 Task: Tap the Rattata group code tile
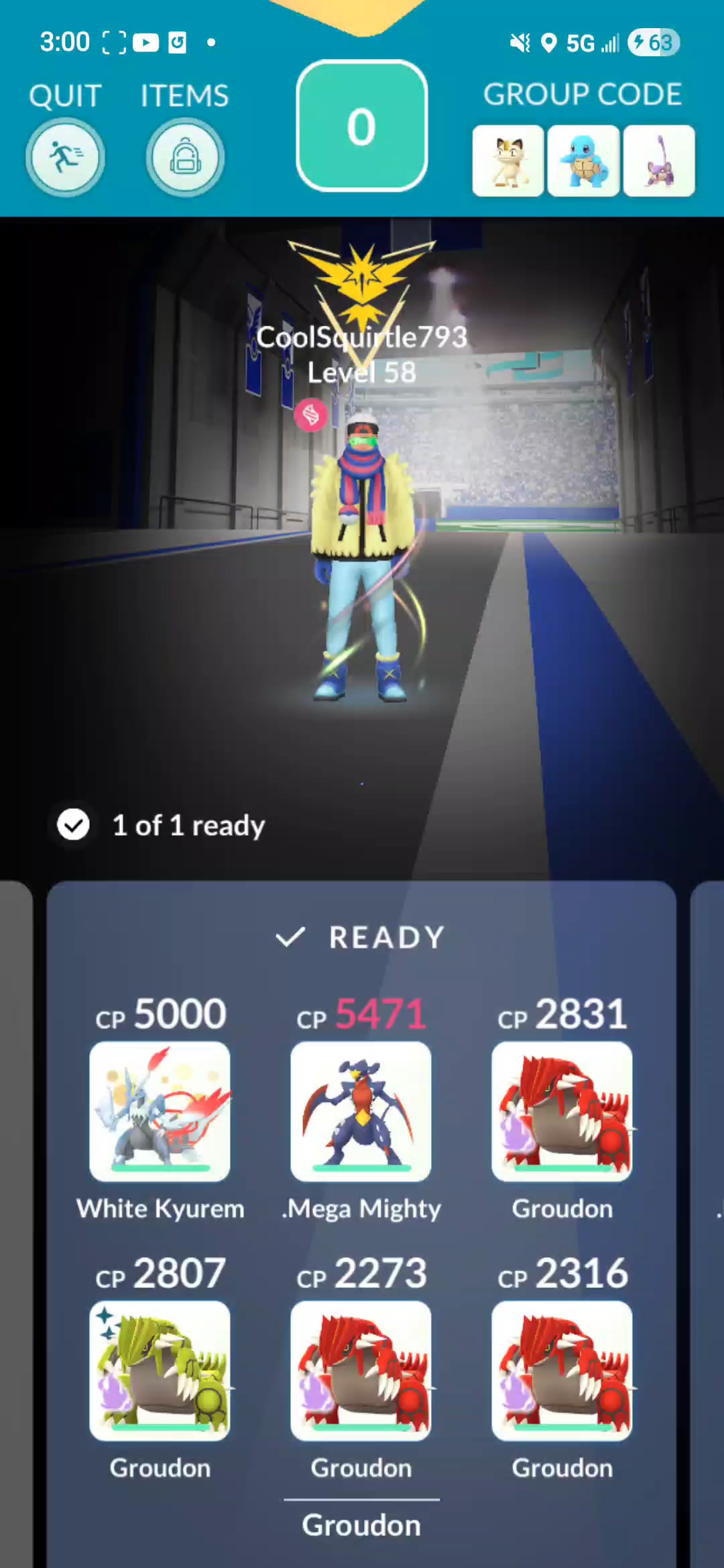(x=659, y=161)
